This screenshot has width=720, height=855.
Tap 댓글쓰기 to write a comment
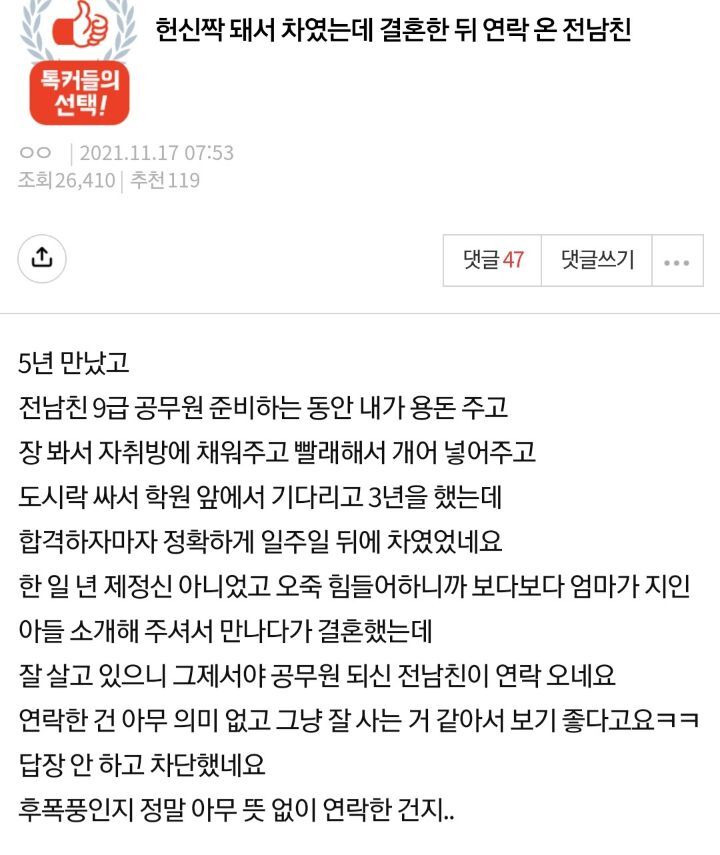click(x=597, y=260)
